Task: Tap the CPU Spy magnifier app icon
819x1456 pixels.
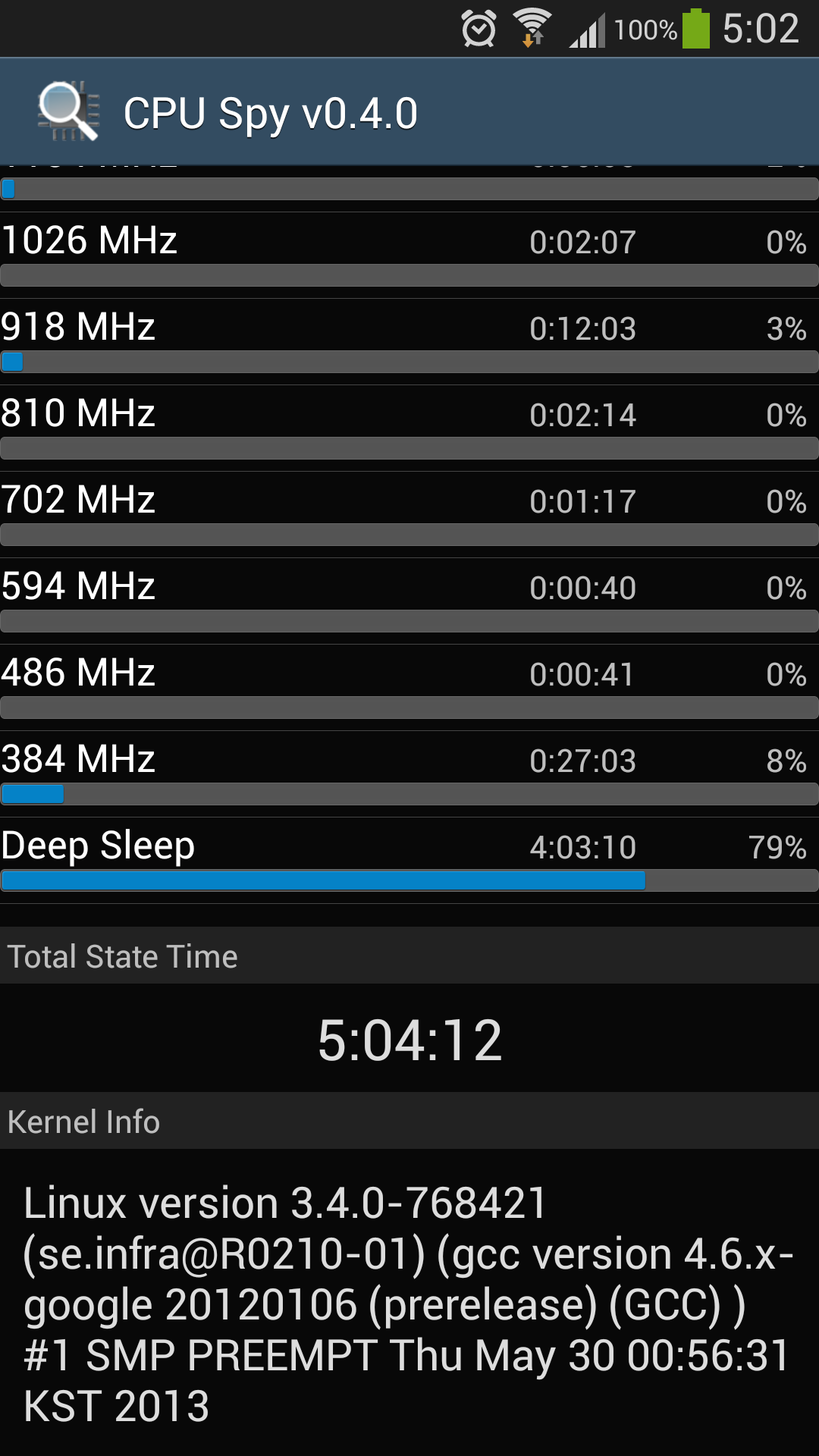Action: click(x=69, y=112)
